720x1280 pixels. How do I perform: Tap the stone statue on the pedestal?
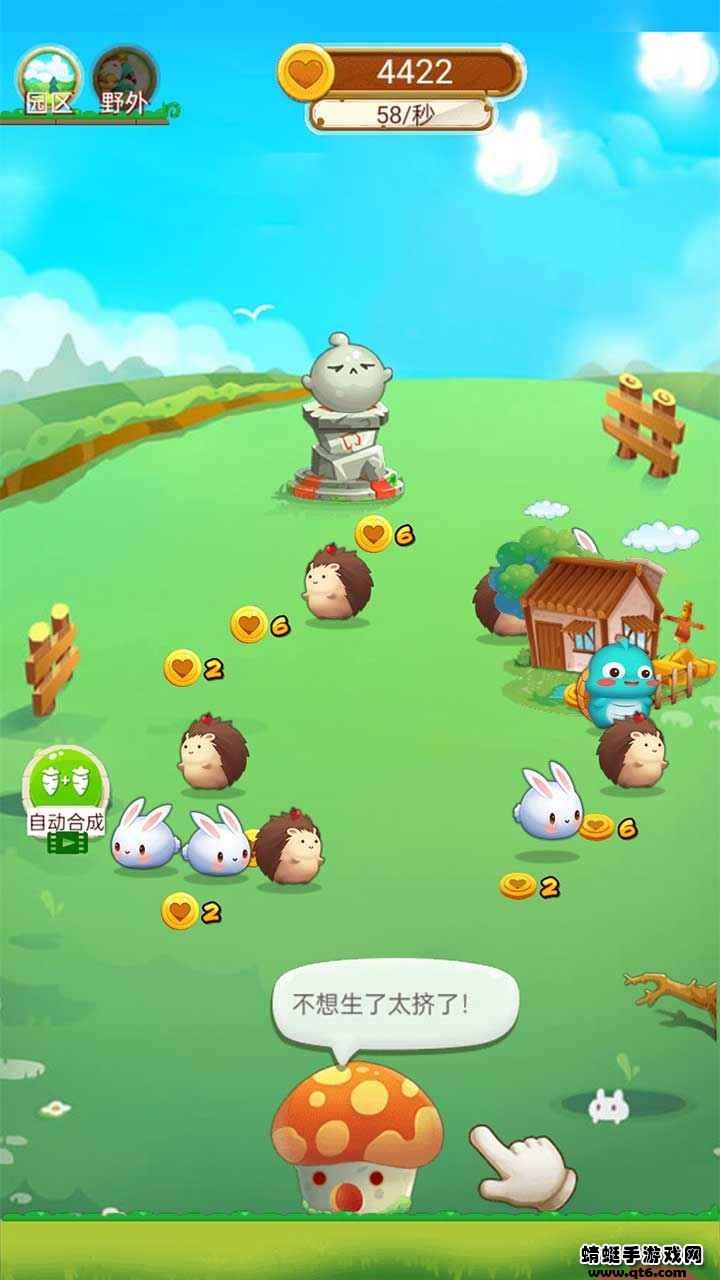coord(347,420)
